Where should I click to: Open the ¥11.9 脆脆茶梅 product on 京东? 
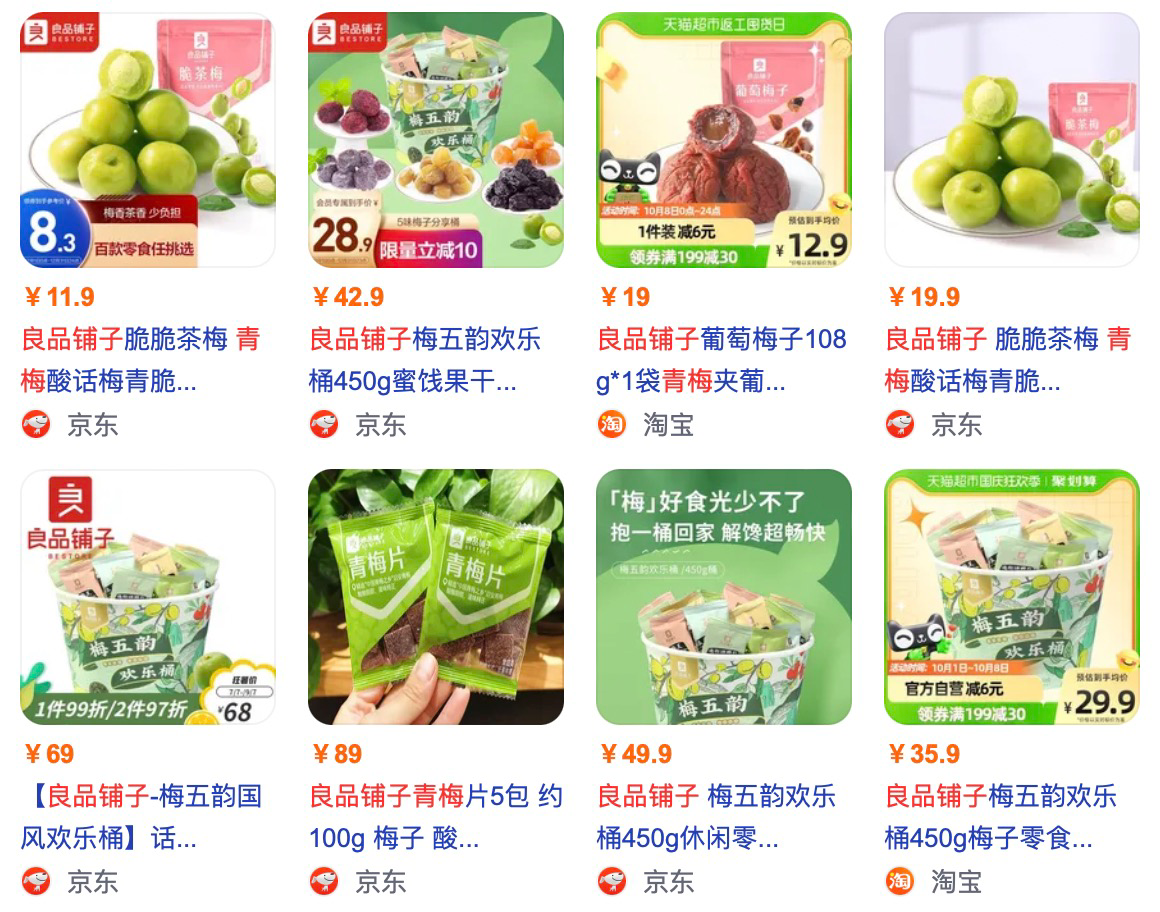[141, 360]
